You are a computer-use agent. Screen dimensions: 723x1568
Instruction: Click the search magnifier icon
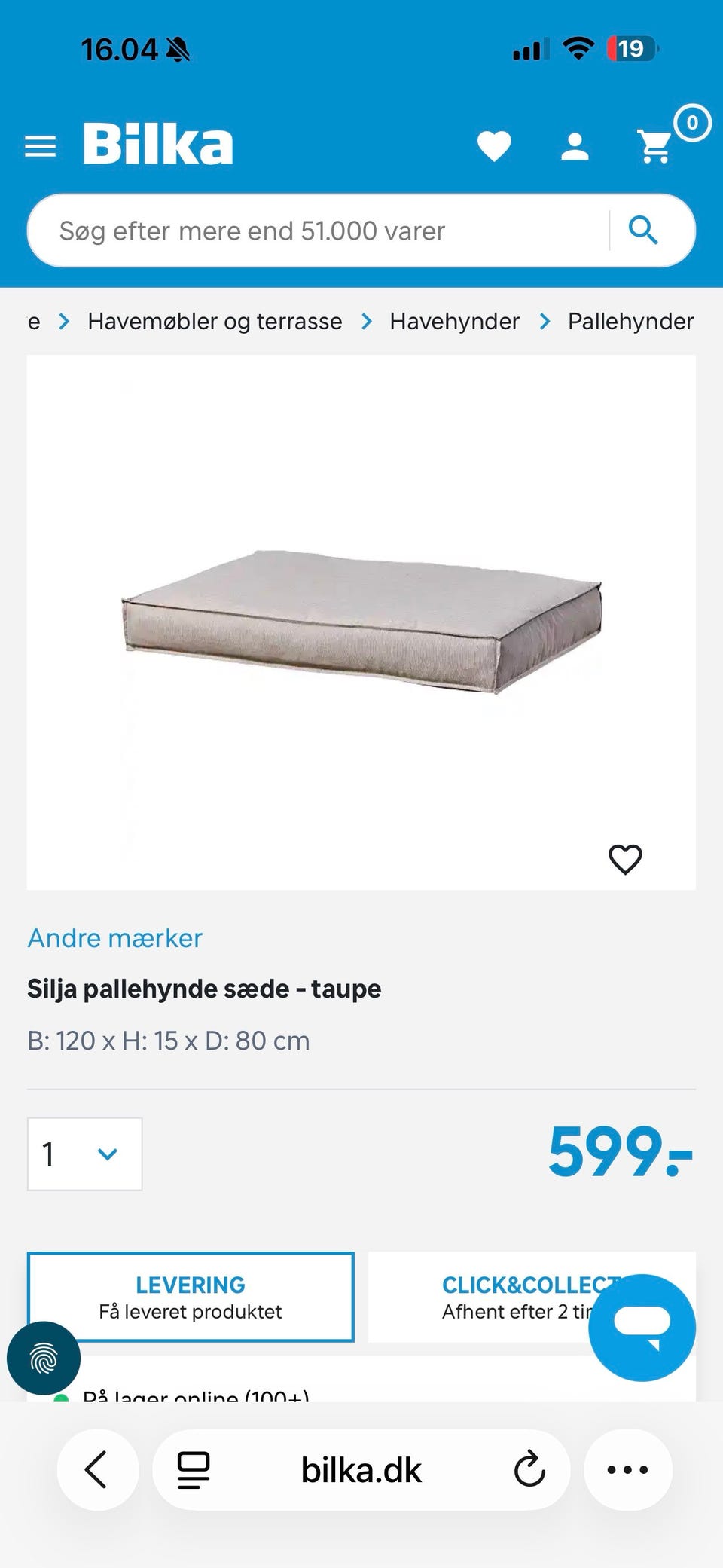coord(645,230)
